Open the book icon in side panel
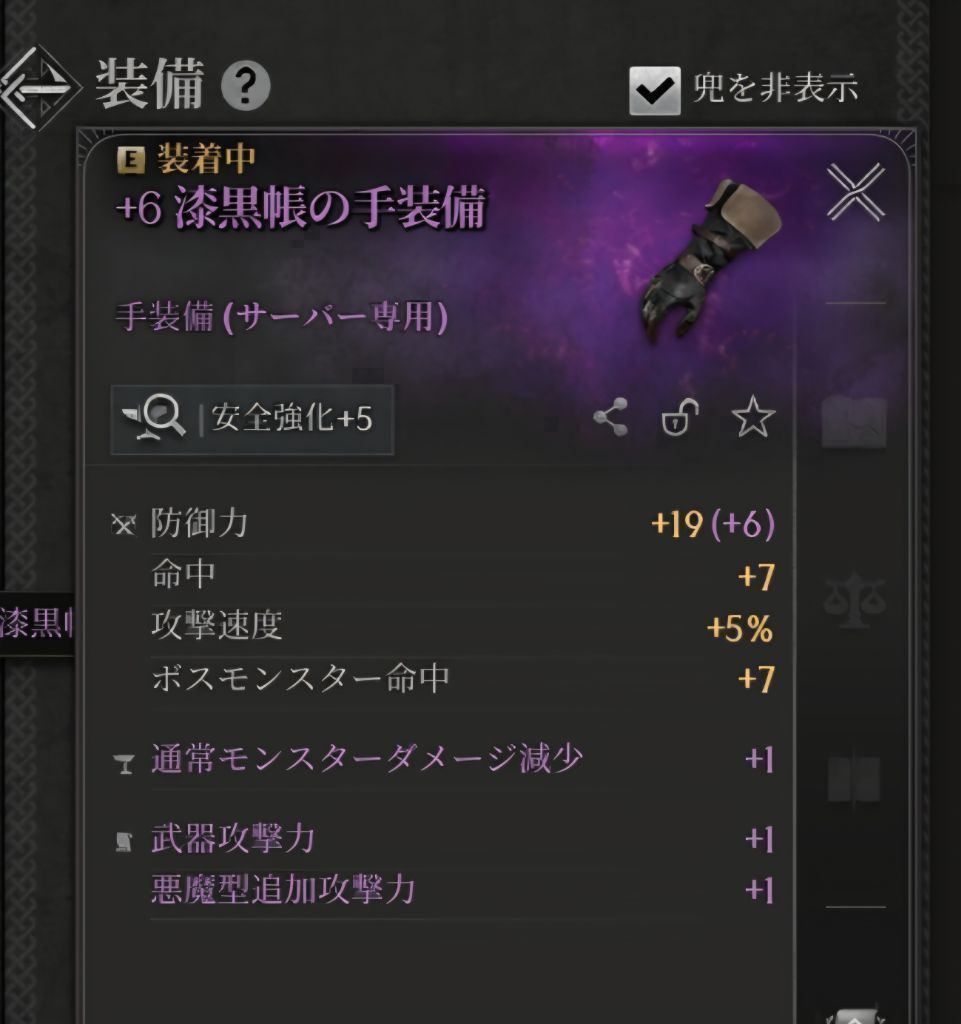 [x=854, y=421]
